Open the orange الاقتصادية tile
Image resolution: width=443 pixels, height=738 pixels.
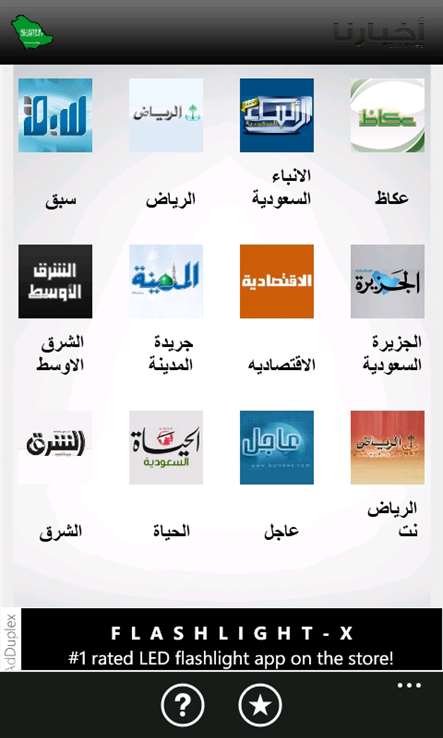(277, 281)
